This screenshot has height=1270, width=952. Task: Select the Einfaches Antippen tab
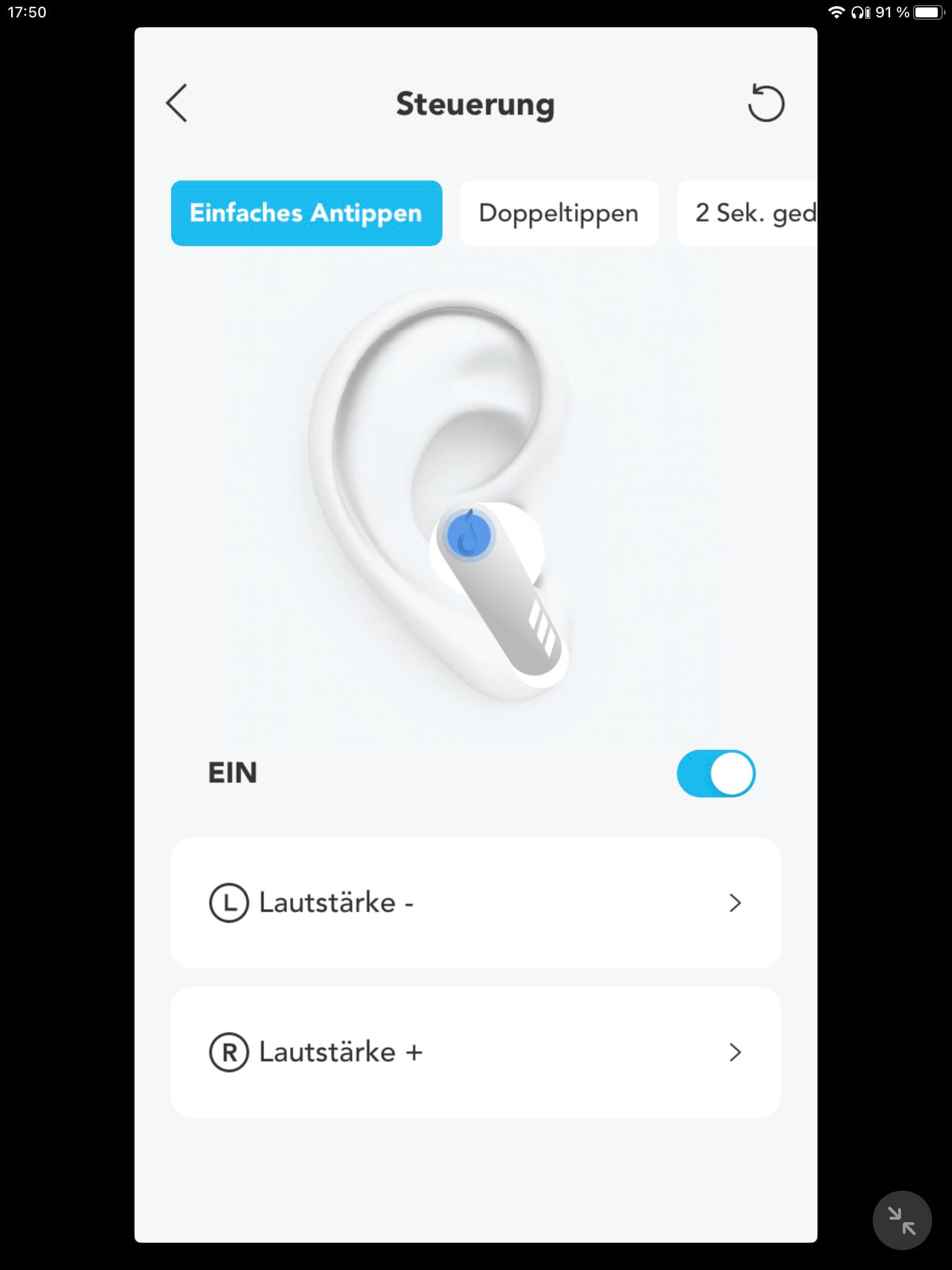pyautogui.click(x=306, y=213)
